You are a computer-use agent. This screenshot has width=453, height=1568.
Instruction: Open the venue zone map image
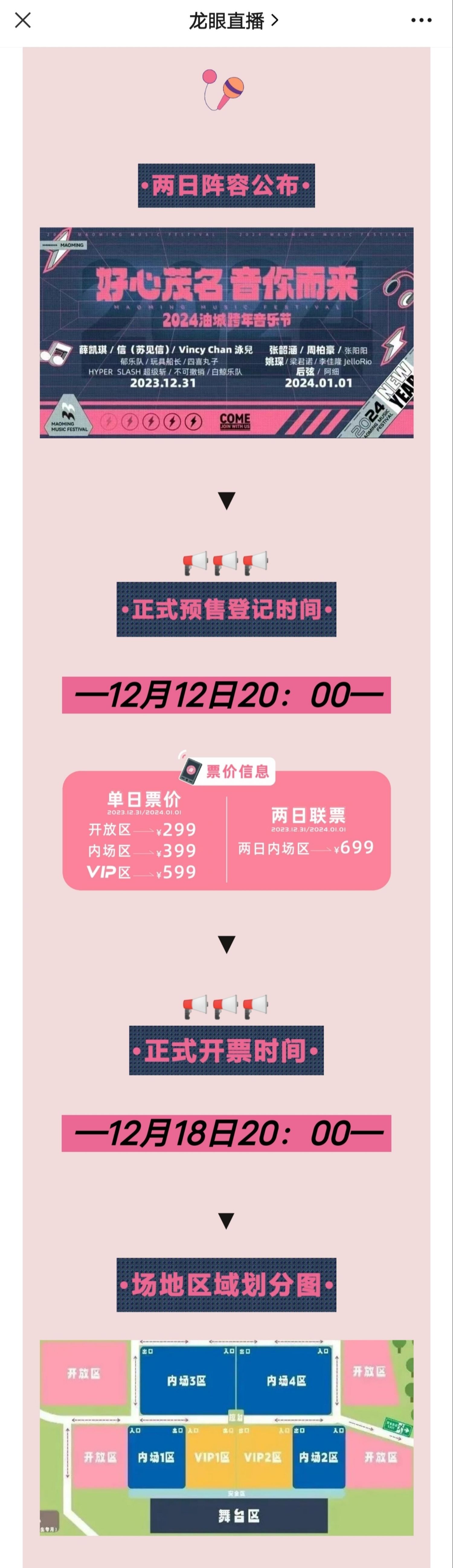226,1437
